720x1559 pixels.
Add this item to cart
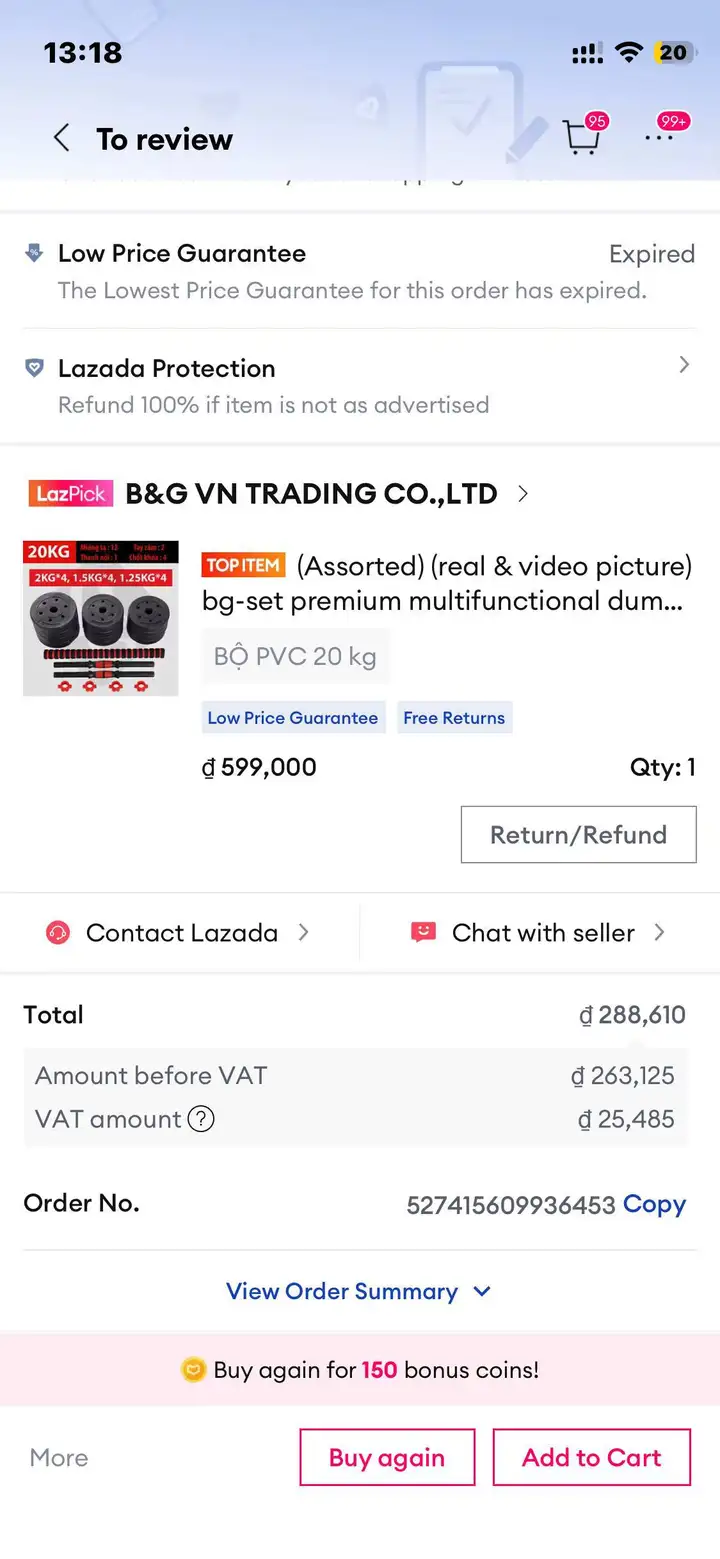(x=591, y=1457)
